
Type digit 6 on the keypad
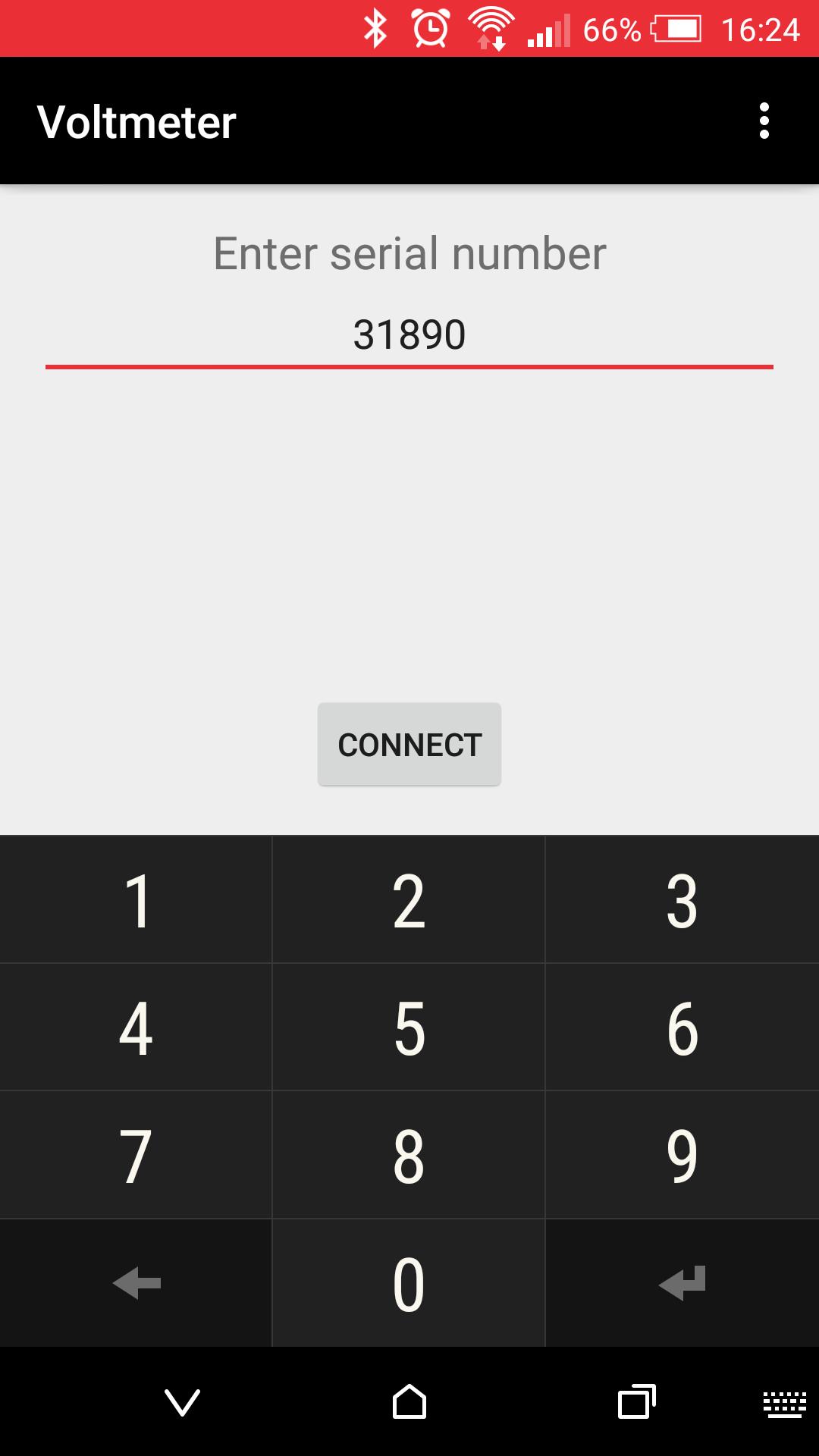coord(682,1028)
